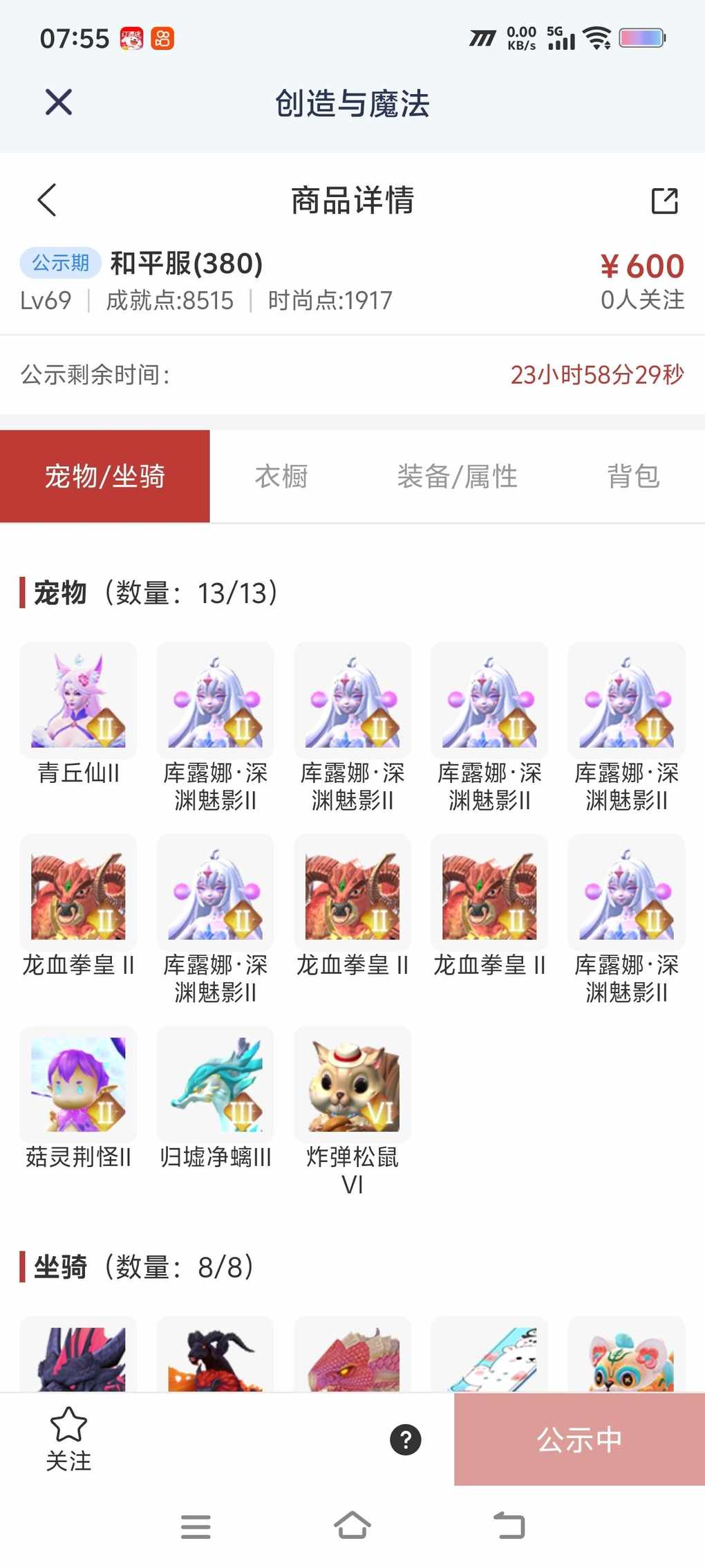Open the 归墟净螭III pet tile
The height and width of the screenshot is (1568, 705).
(215, 1084)
